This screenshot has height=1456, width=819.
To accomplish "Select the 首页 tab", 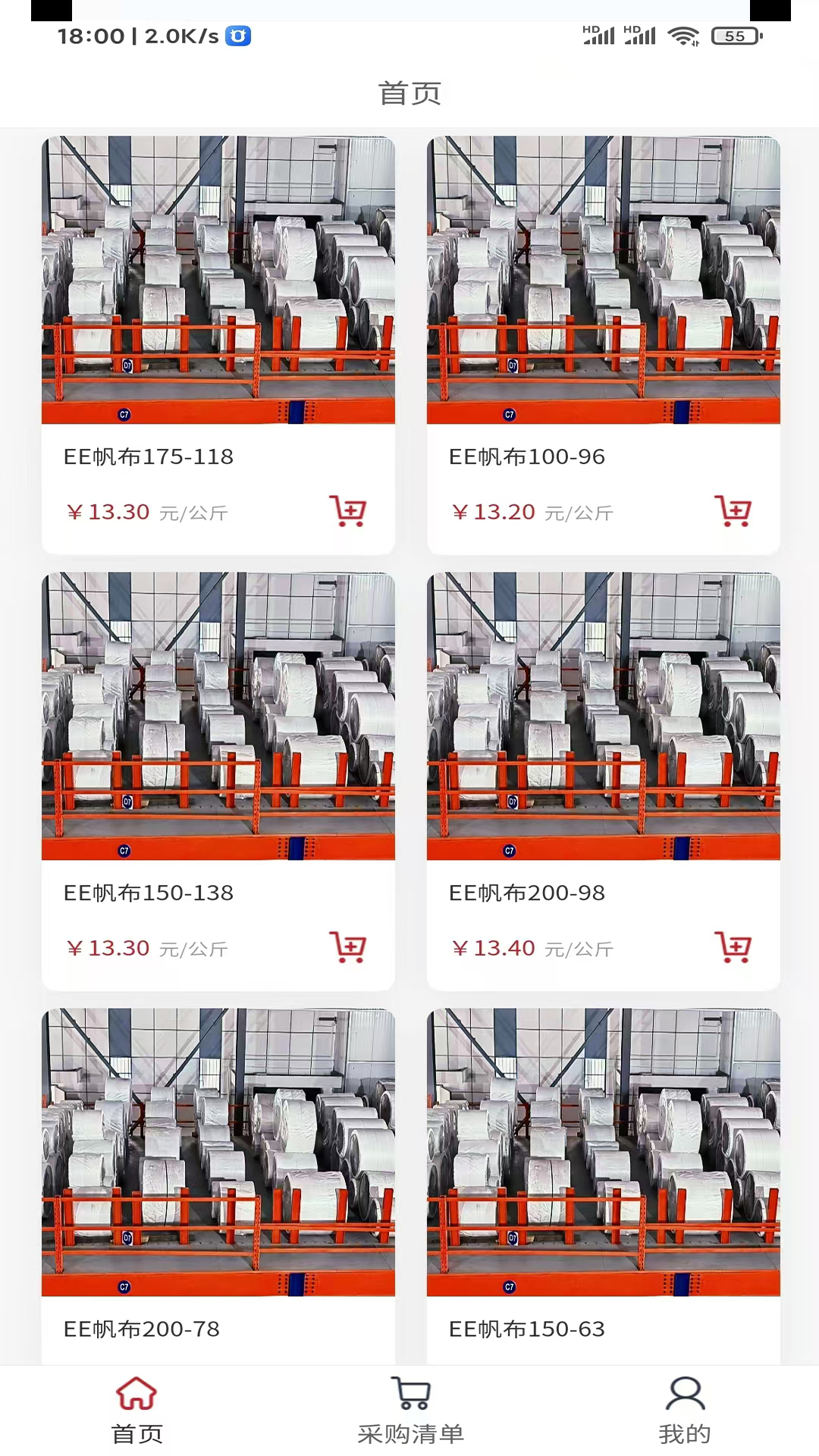I will click(x=136, y=1411).
